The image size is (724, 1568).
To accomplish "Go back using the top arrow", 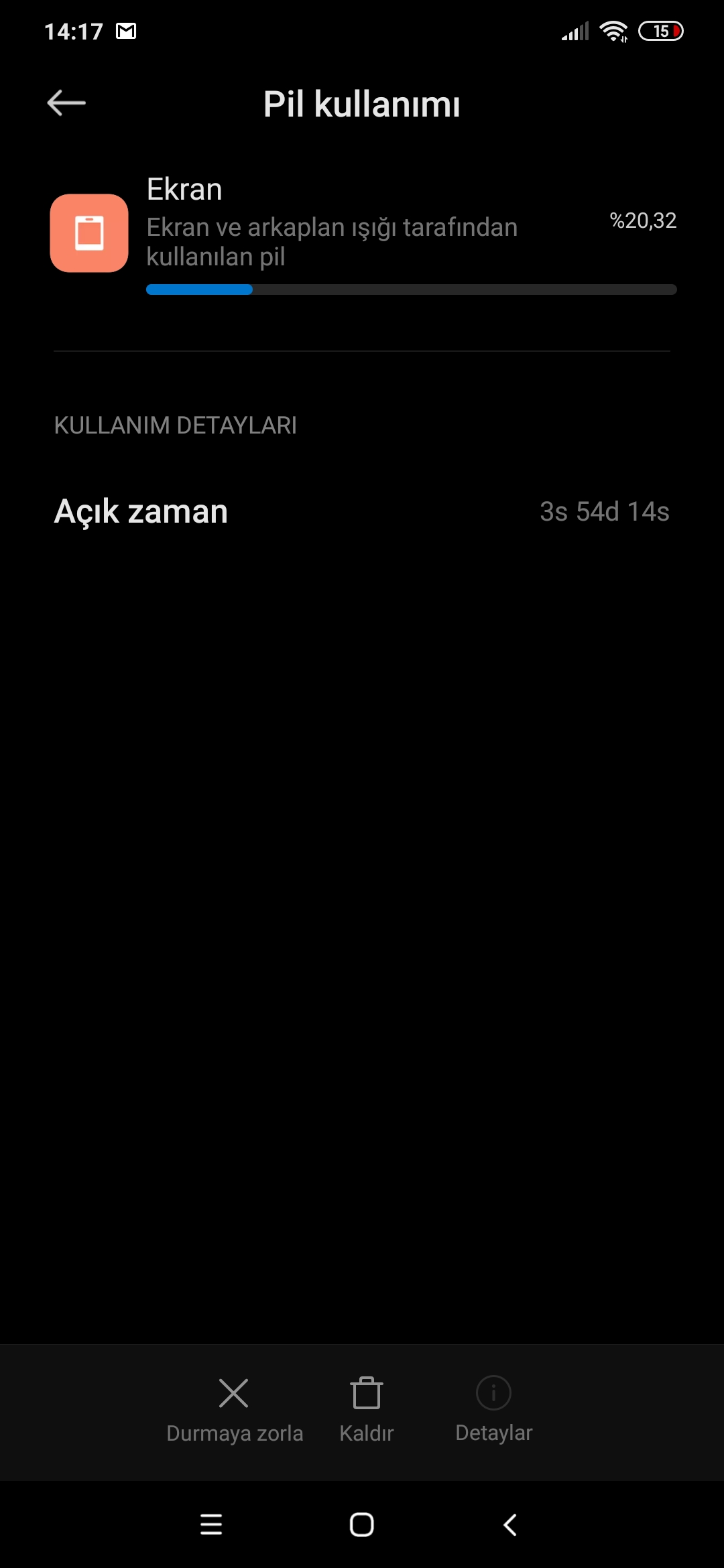I will coord(66,103).
